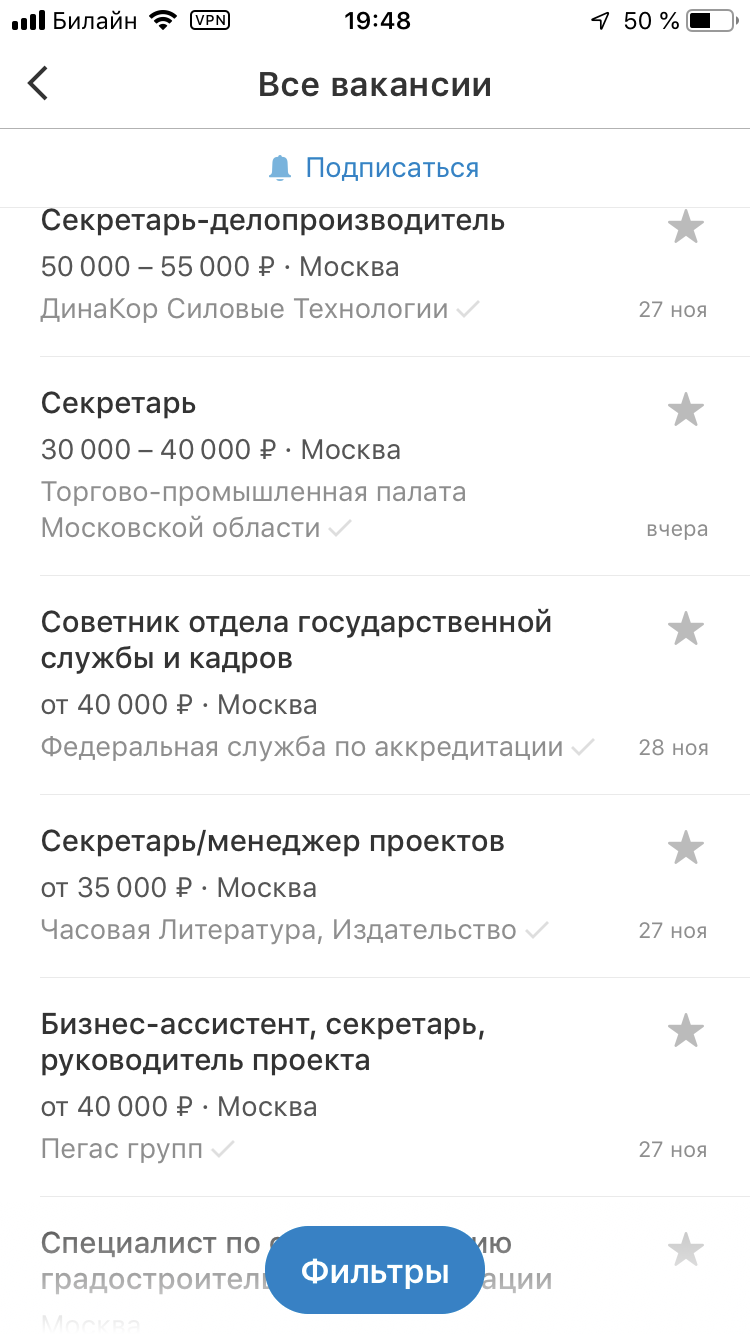Favorite the Бизнес-ассистент, секретарь vacancy star
The height and width of the screenshot is (1334, 750).
686,1031
